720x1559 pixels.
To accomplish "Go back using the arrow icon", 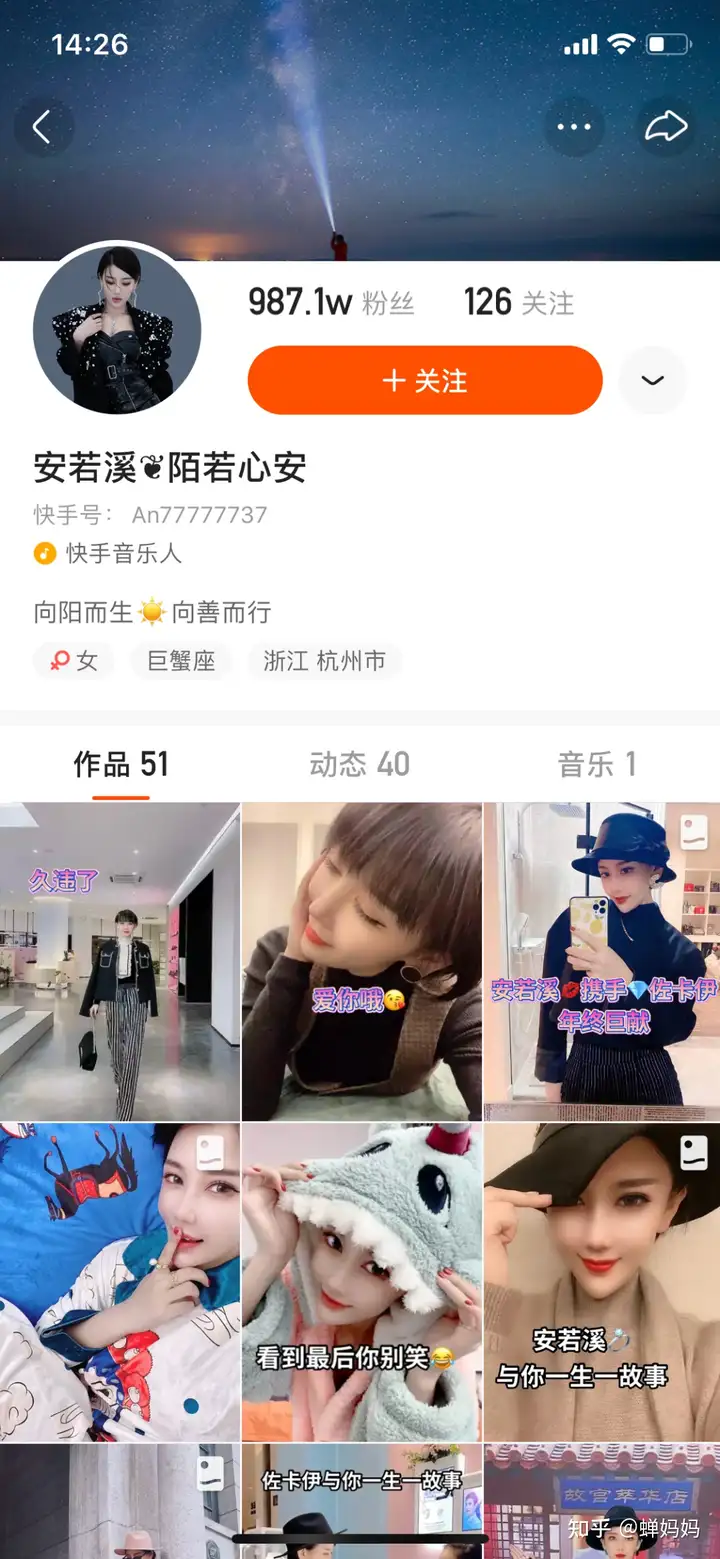I will pyautogui.click(x=42, y=127).
